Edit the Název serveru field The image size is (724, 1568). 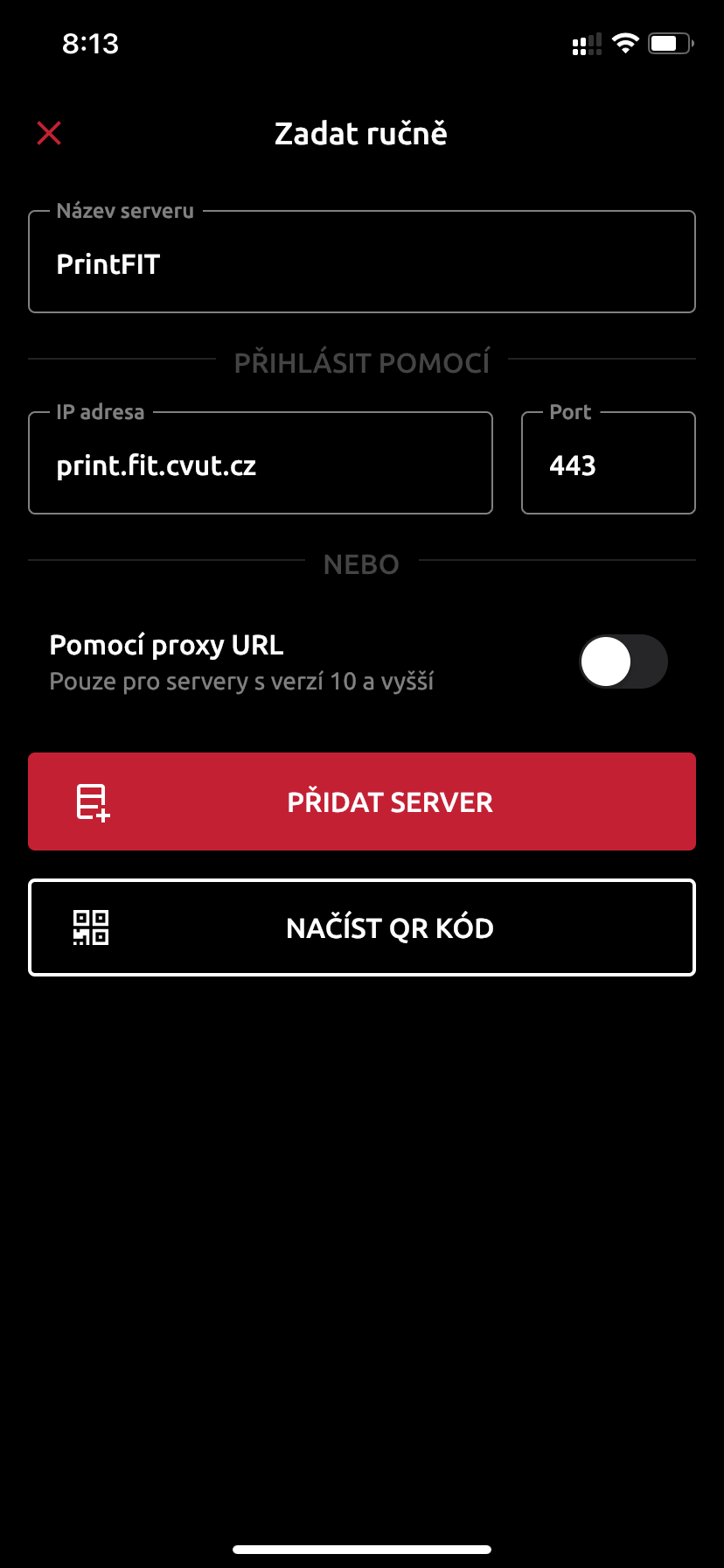(x=362, y=262)
